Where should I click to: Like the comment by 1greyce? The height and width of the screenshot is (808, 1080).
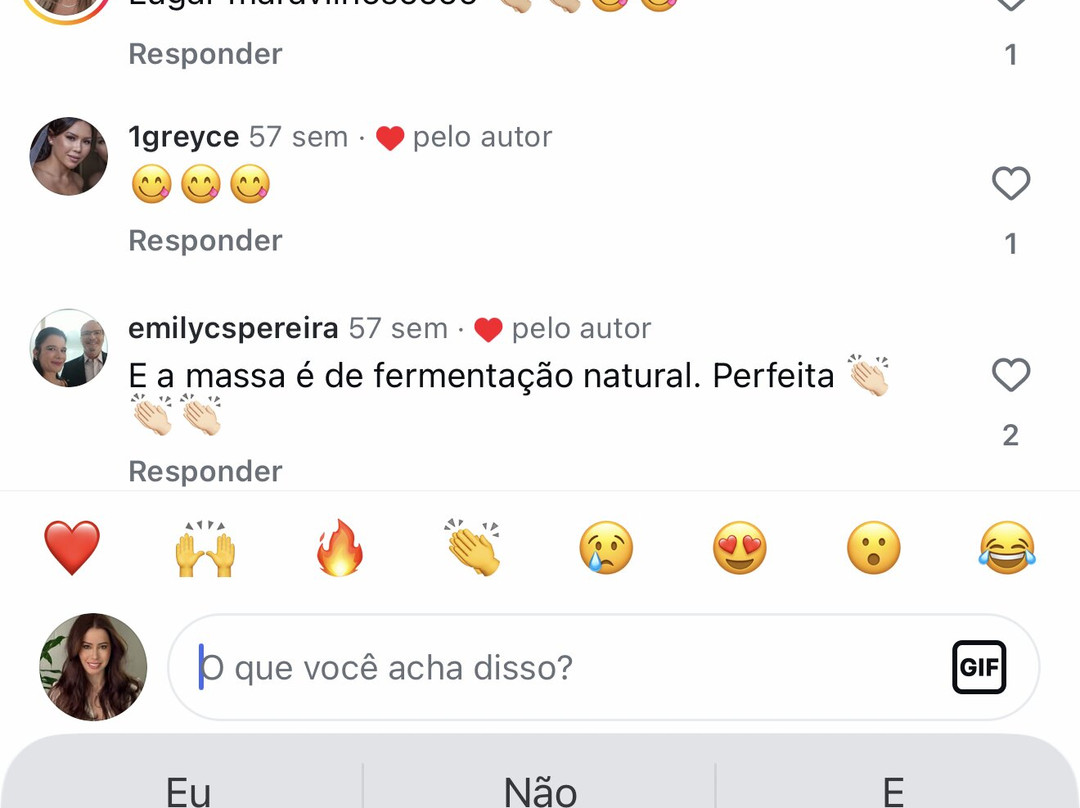[x=1010, y=184]
